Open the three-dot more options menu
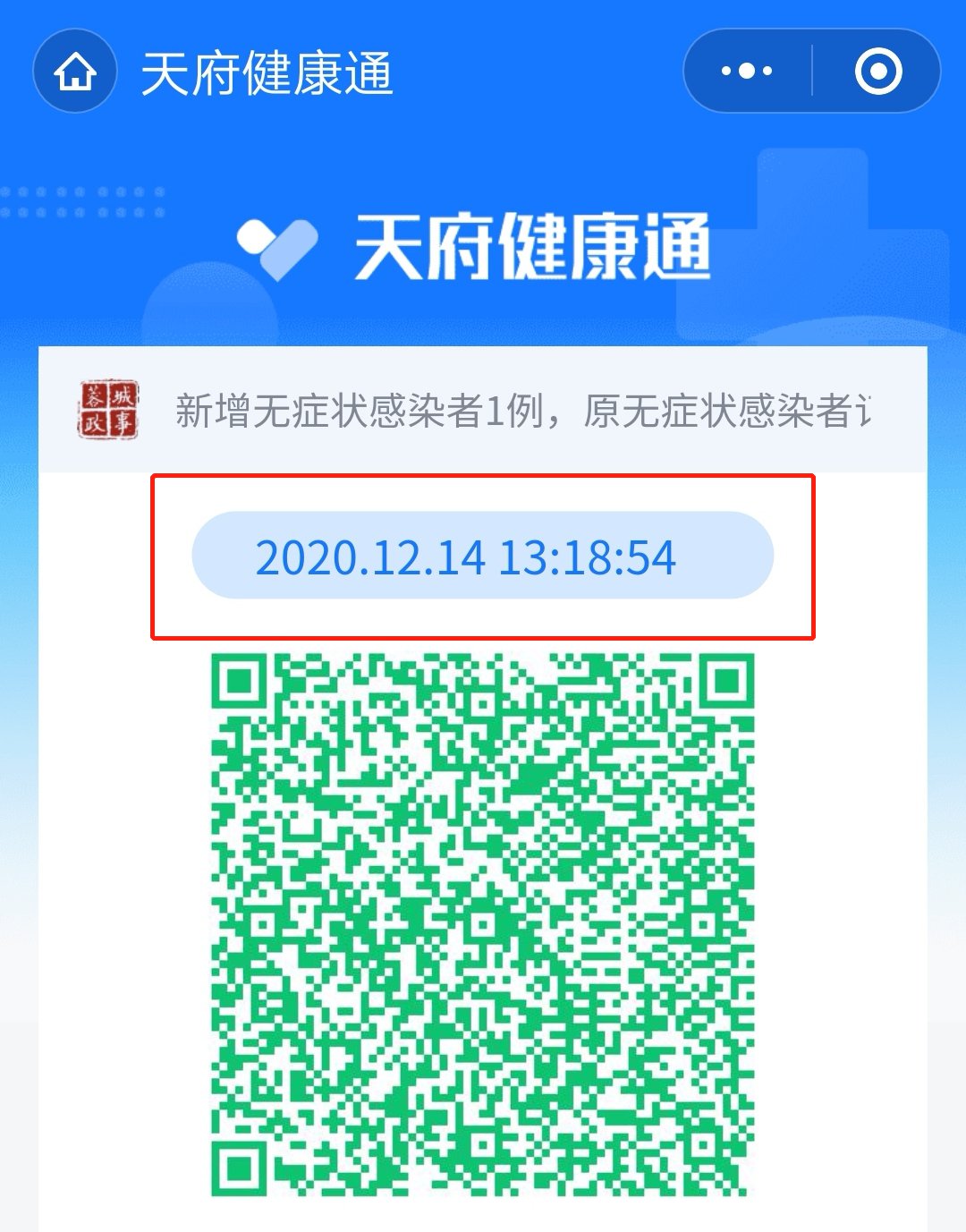This screenshot has height=1232, width=966. (x=747, y=72)
